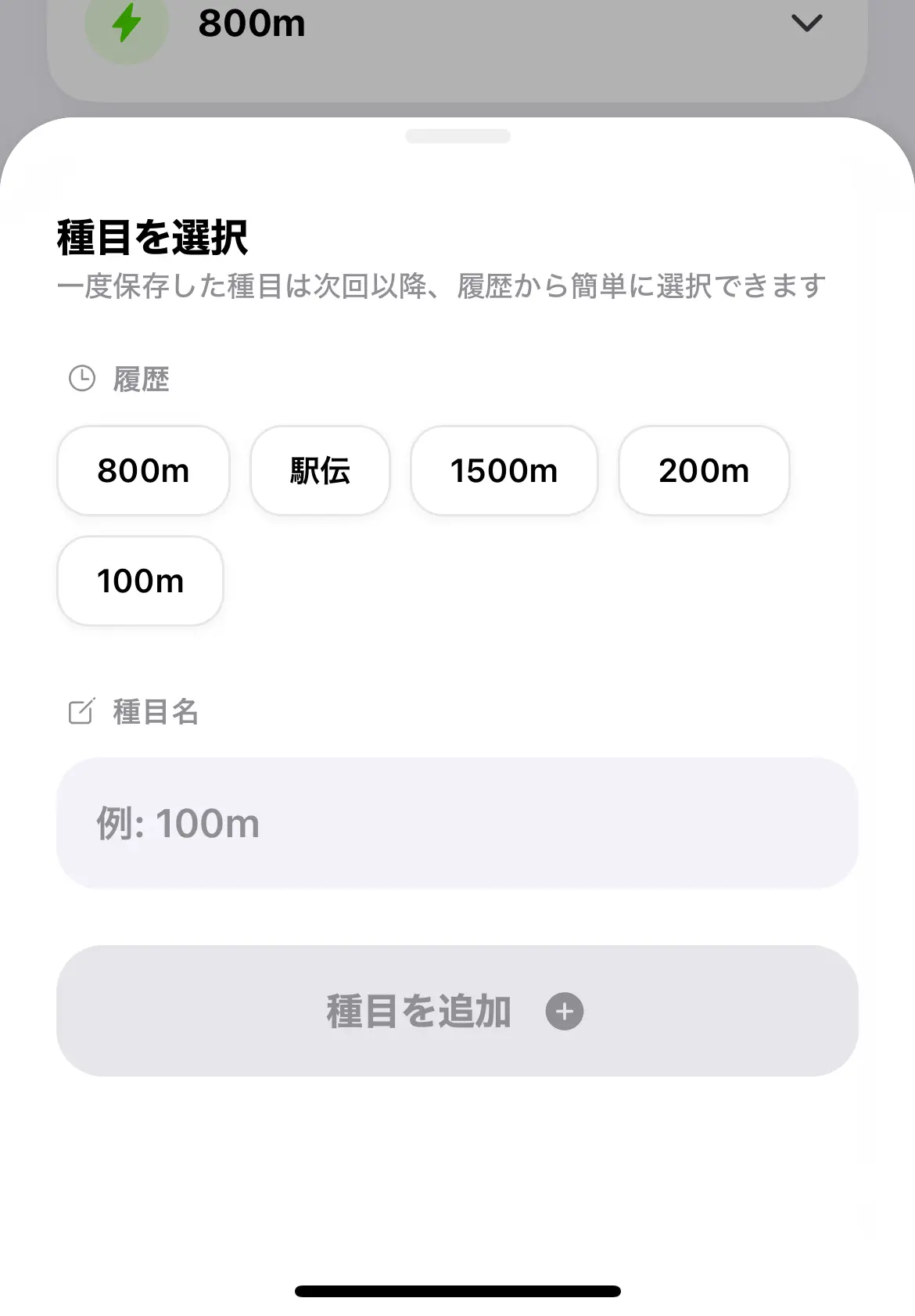The height and width of the screenshot is (1316, 915).
Task: Select the 駅伝 history chip
Action: point(320,470)
